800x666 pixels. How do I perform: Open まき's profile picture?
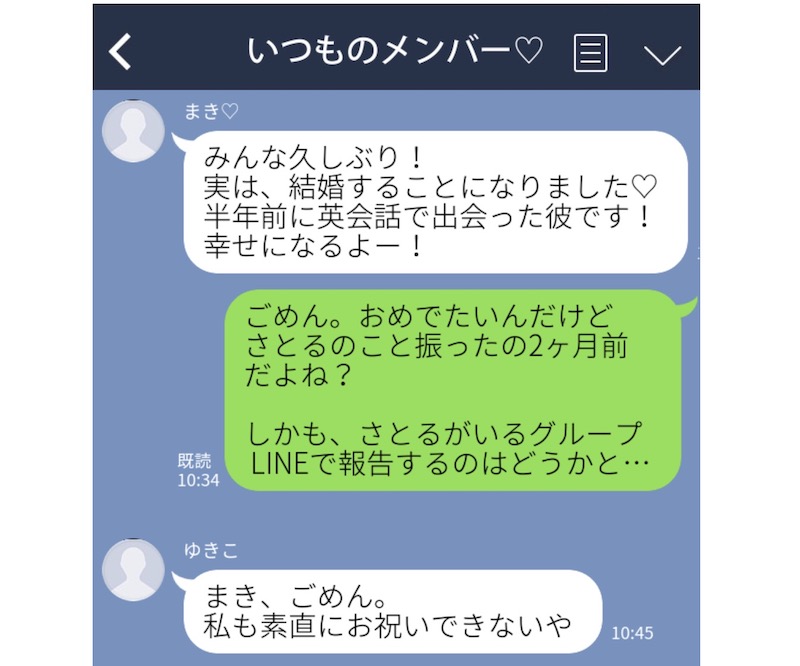[x=135, y=131]
